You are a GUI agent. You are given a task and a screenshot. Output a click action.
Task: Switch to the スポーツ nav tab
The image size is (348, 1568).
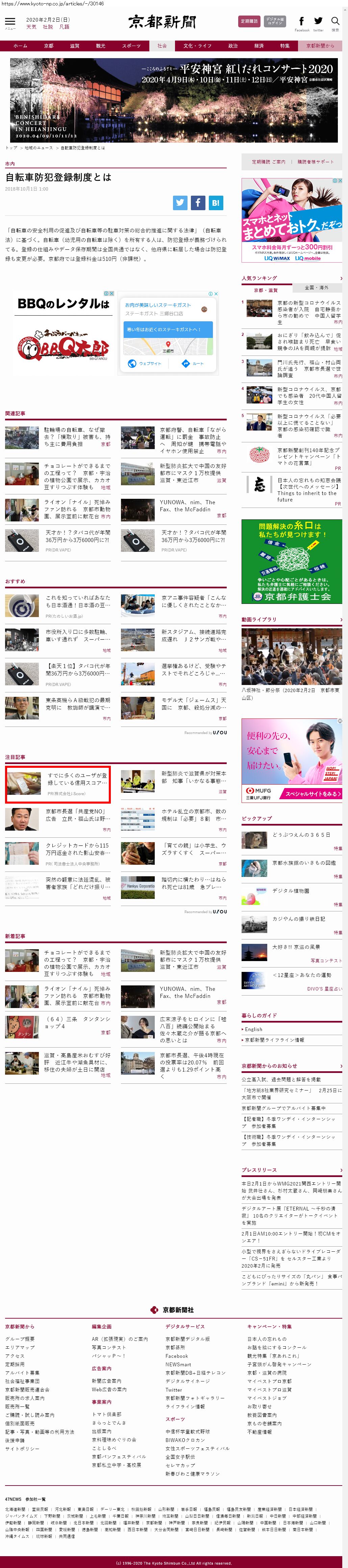click(x=131, y=46)
